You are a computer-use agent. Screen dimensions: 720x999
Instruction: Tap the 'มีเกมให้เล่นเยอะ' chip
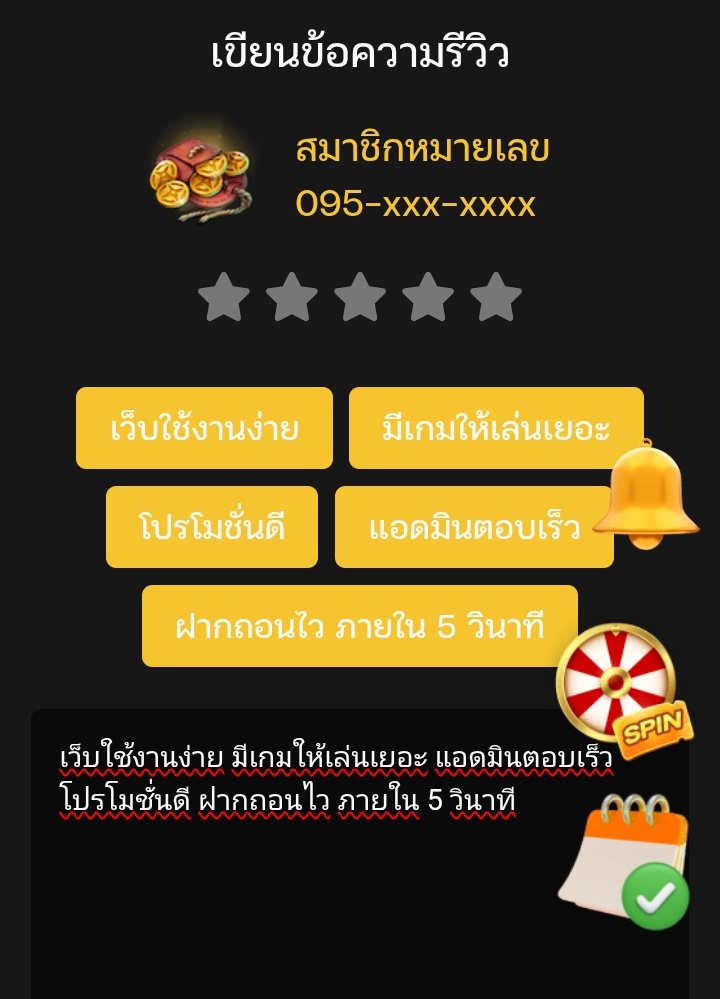pos(496,428)
